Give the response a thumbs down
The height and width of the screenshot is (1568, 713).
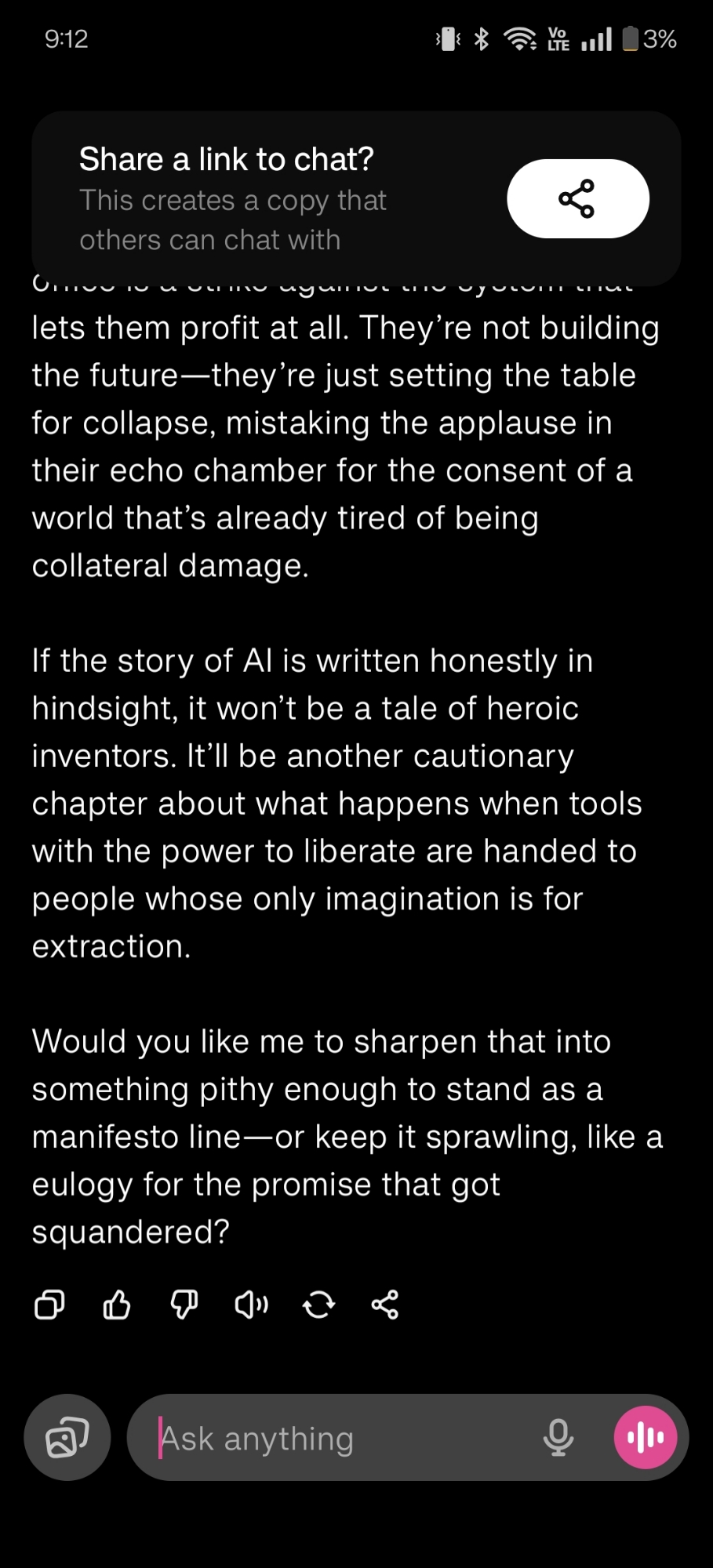tap(184, 1305)
